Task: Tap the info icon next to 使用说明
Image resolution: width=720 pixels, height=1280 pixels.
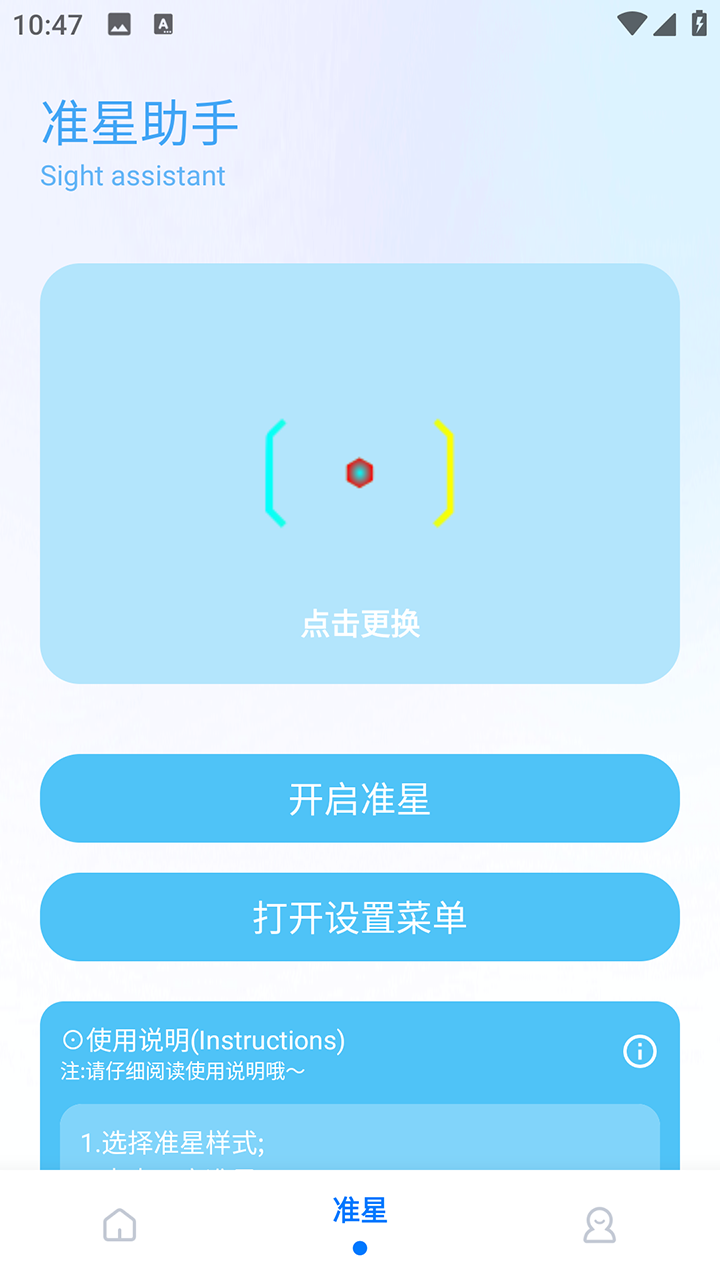Action: click(639, 1052)
